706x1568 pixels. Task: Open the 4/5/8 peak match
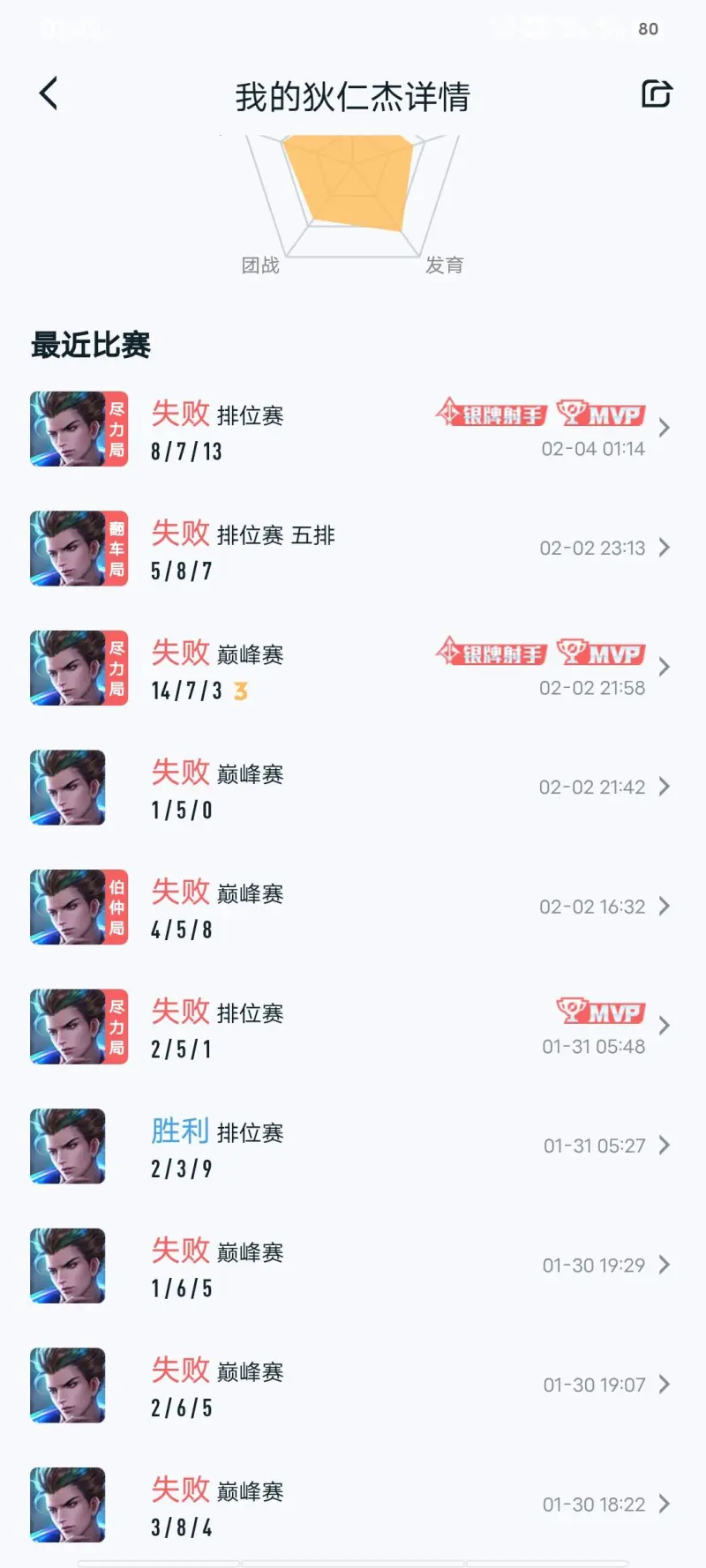[353, 907]
